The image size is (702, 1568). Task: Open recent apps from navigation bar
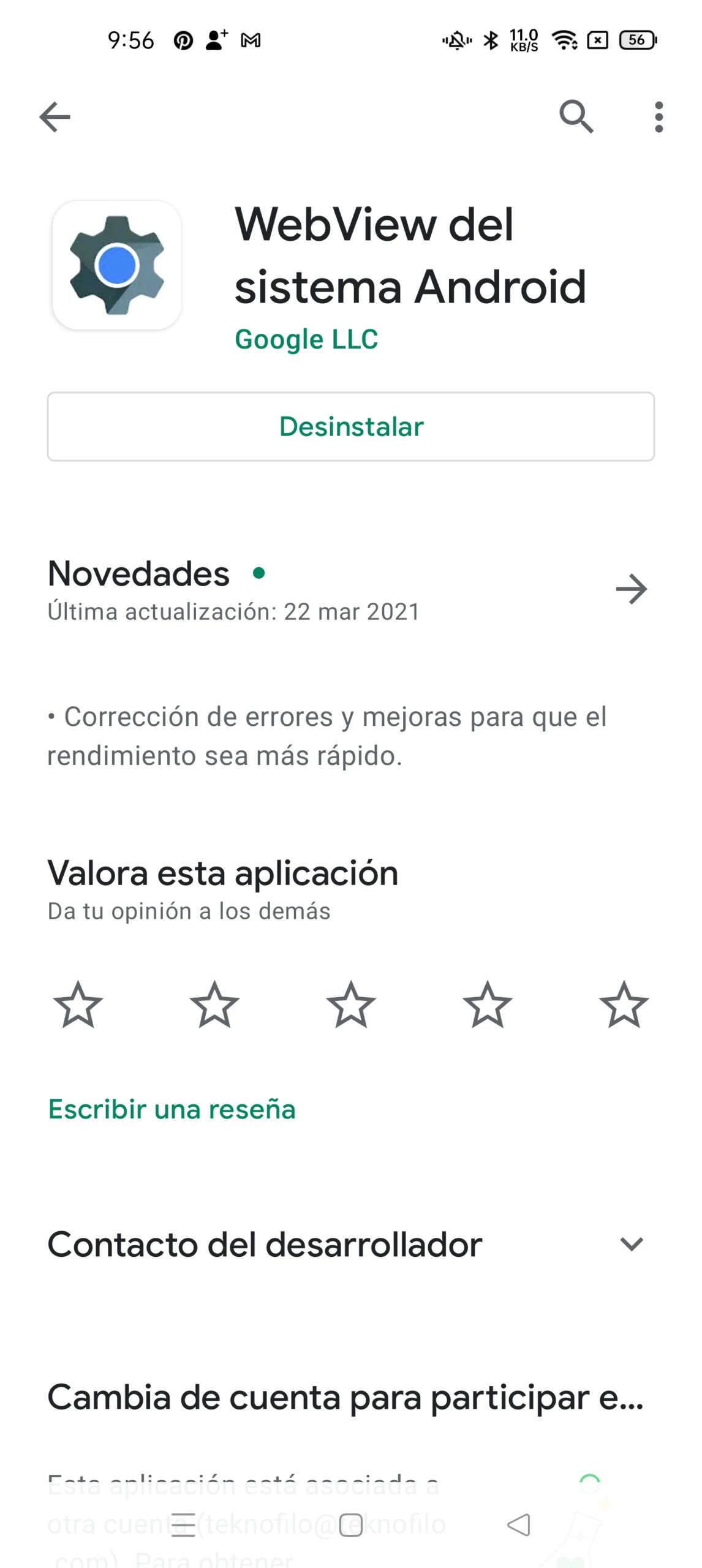click(x=183, y=1525)
